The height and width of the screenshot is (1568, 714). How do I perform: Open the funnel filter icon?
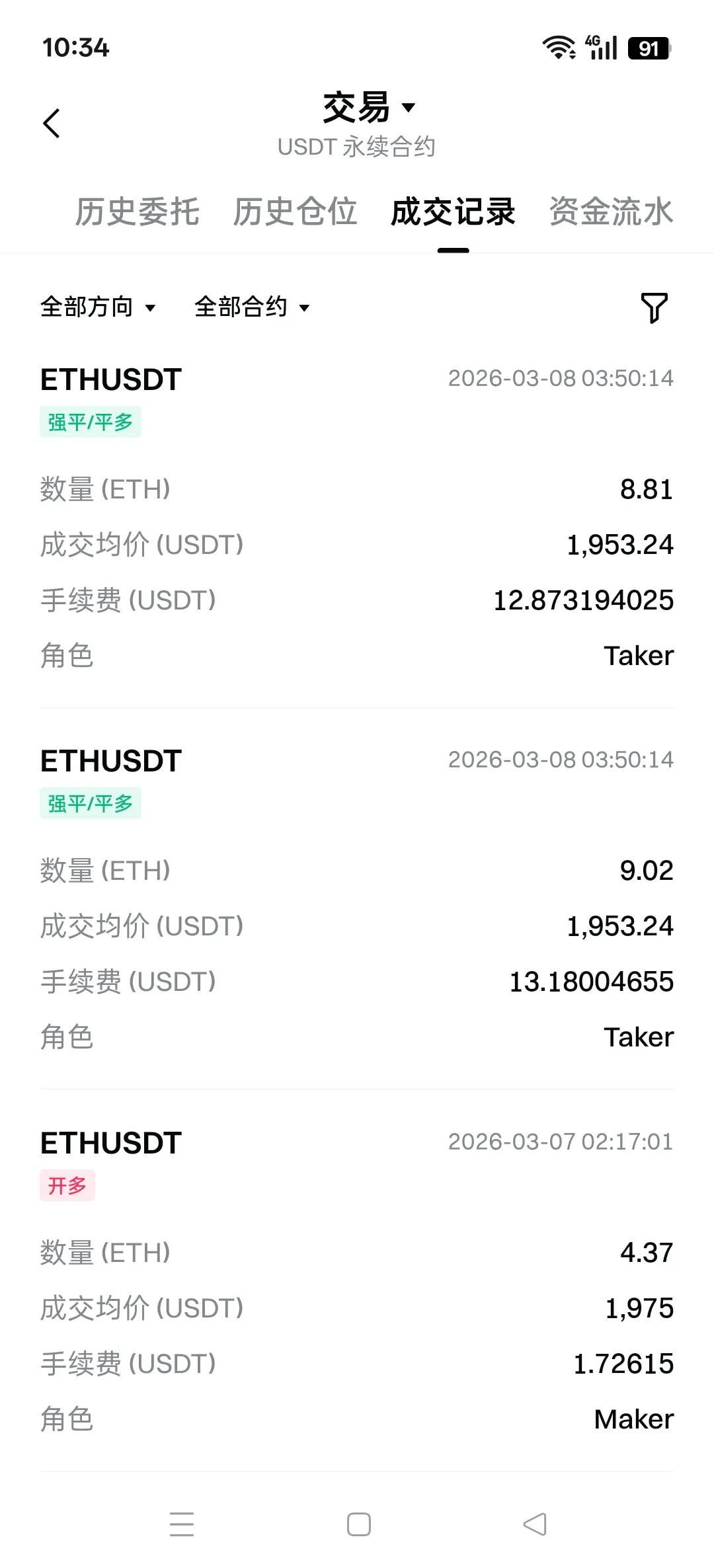(x=654, y=308)
